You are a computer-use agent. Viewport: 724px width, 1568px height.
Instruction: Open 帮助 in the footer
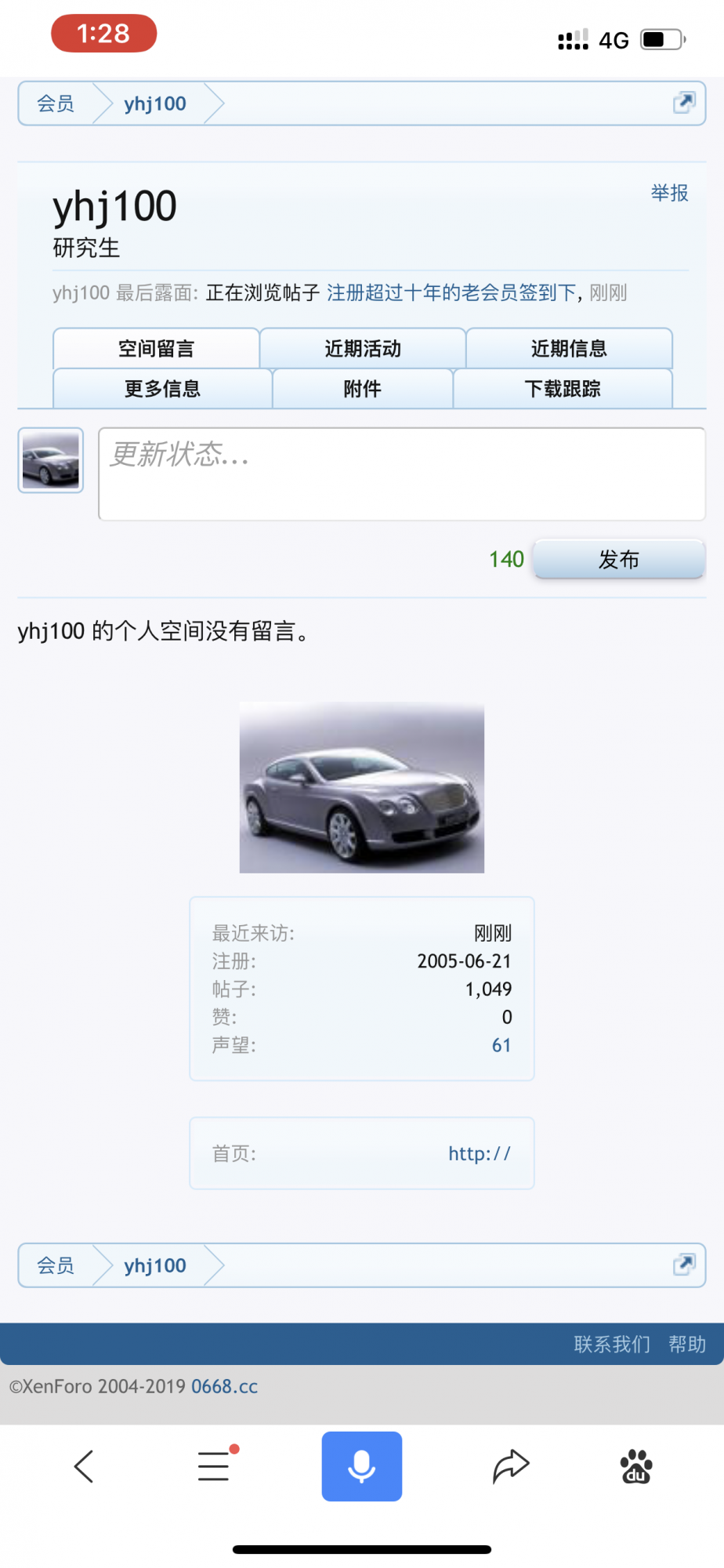[x=687, y=1345]
